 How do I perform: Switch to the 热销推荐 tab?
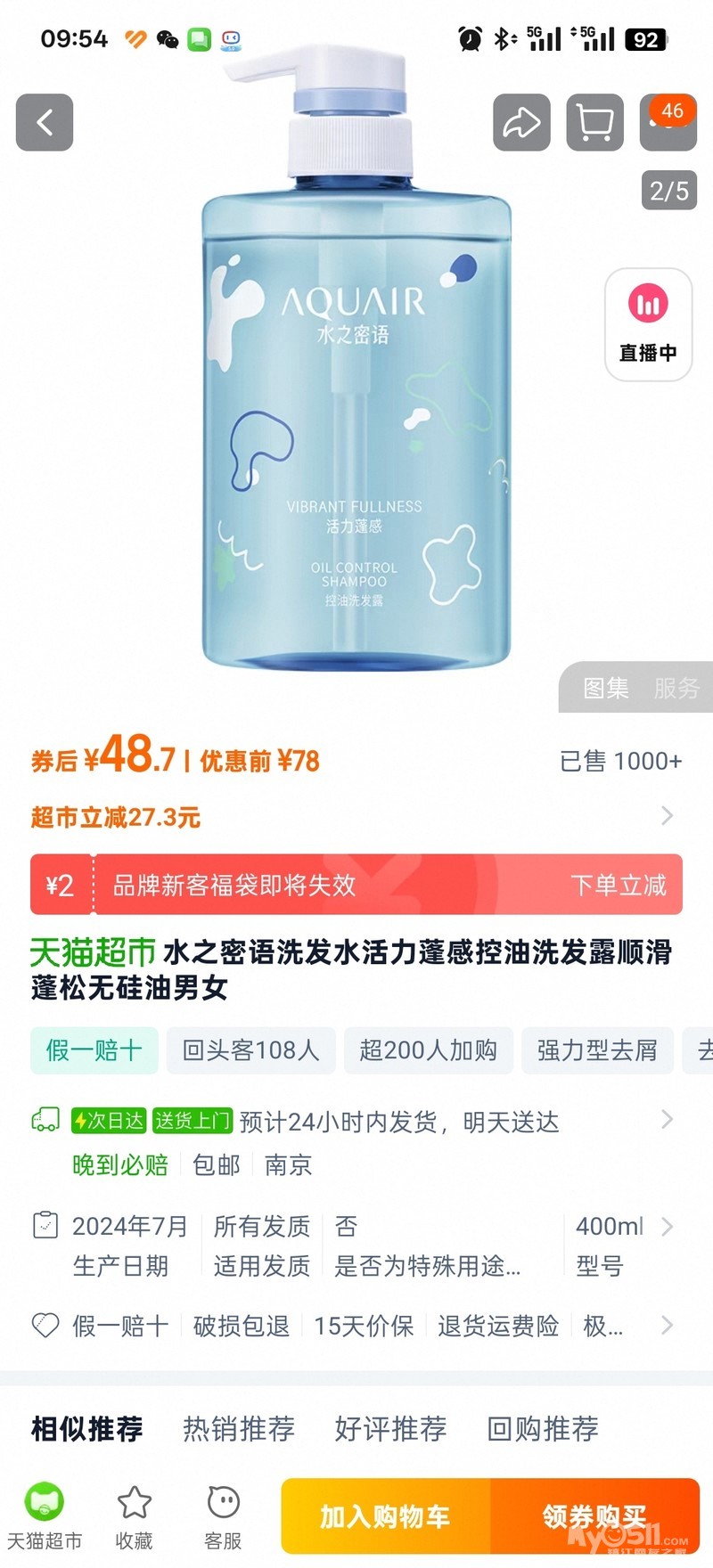pyautogui.click(x=239, y=1428)
